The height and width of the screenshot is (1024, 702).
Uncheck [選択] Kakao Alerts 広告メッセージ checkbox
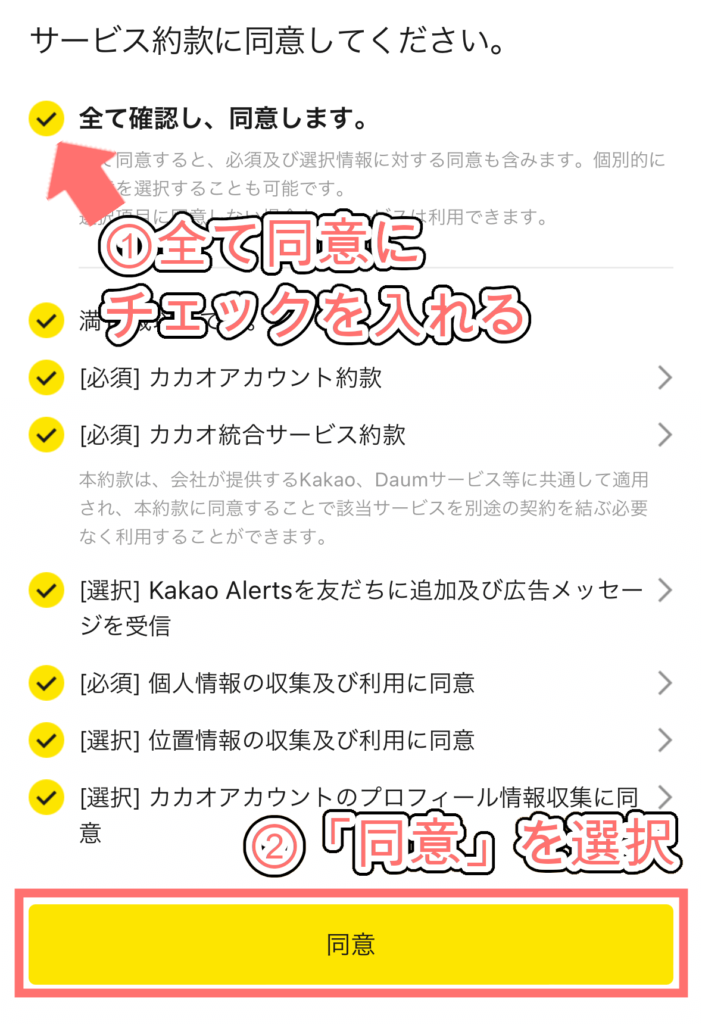46,591
